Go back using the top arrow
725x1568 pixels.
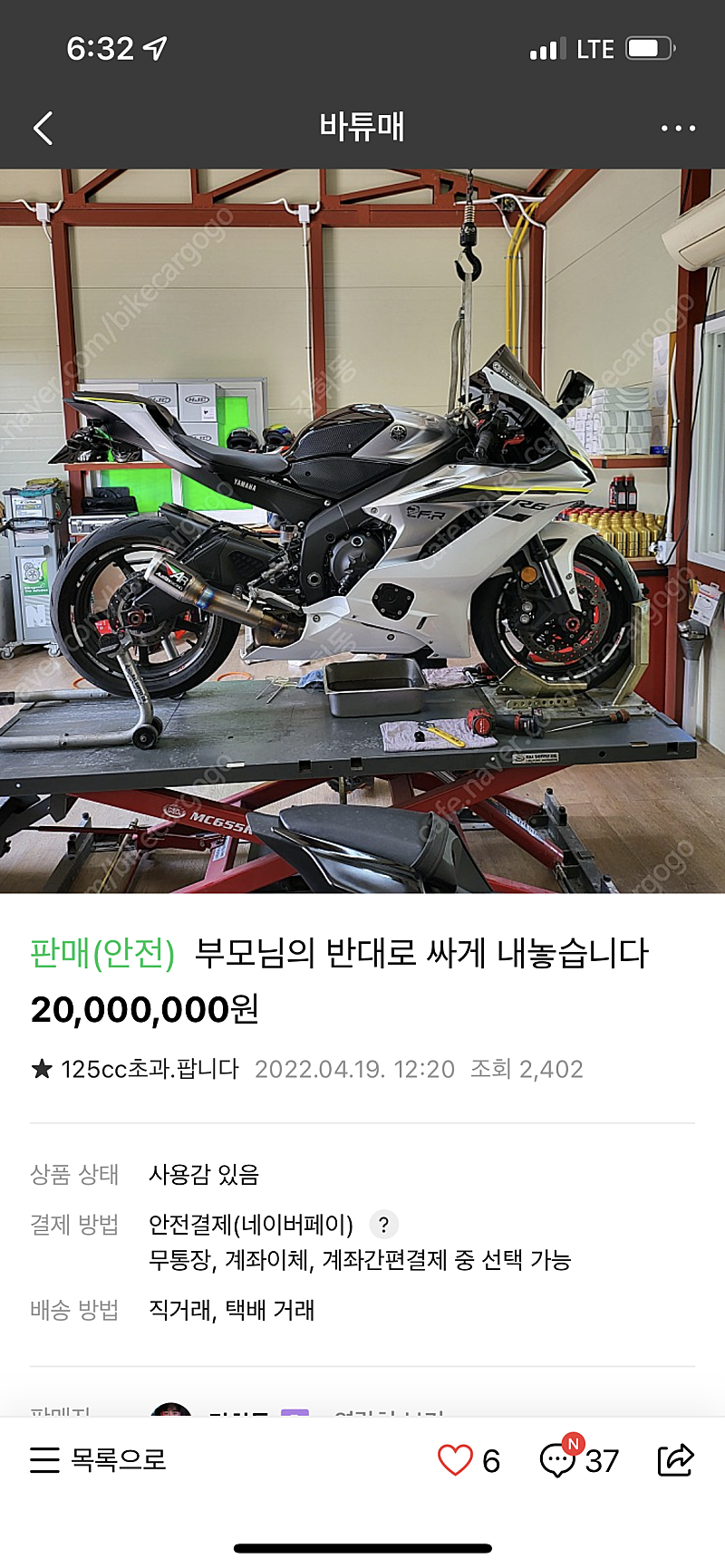coord(43,128)
